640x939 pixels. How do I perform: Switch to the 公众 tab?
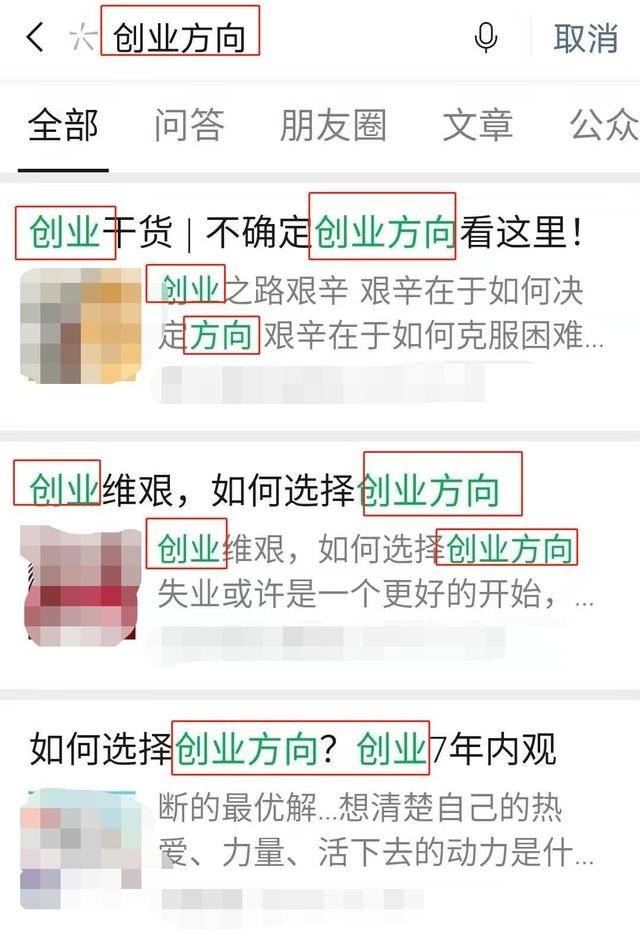pos(603,127)
